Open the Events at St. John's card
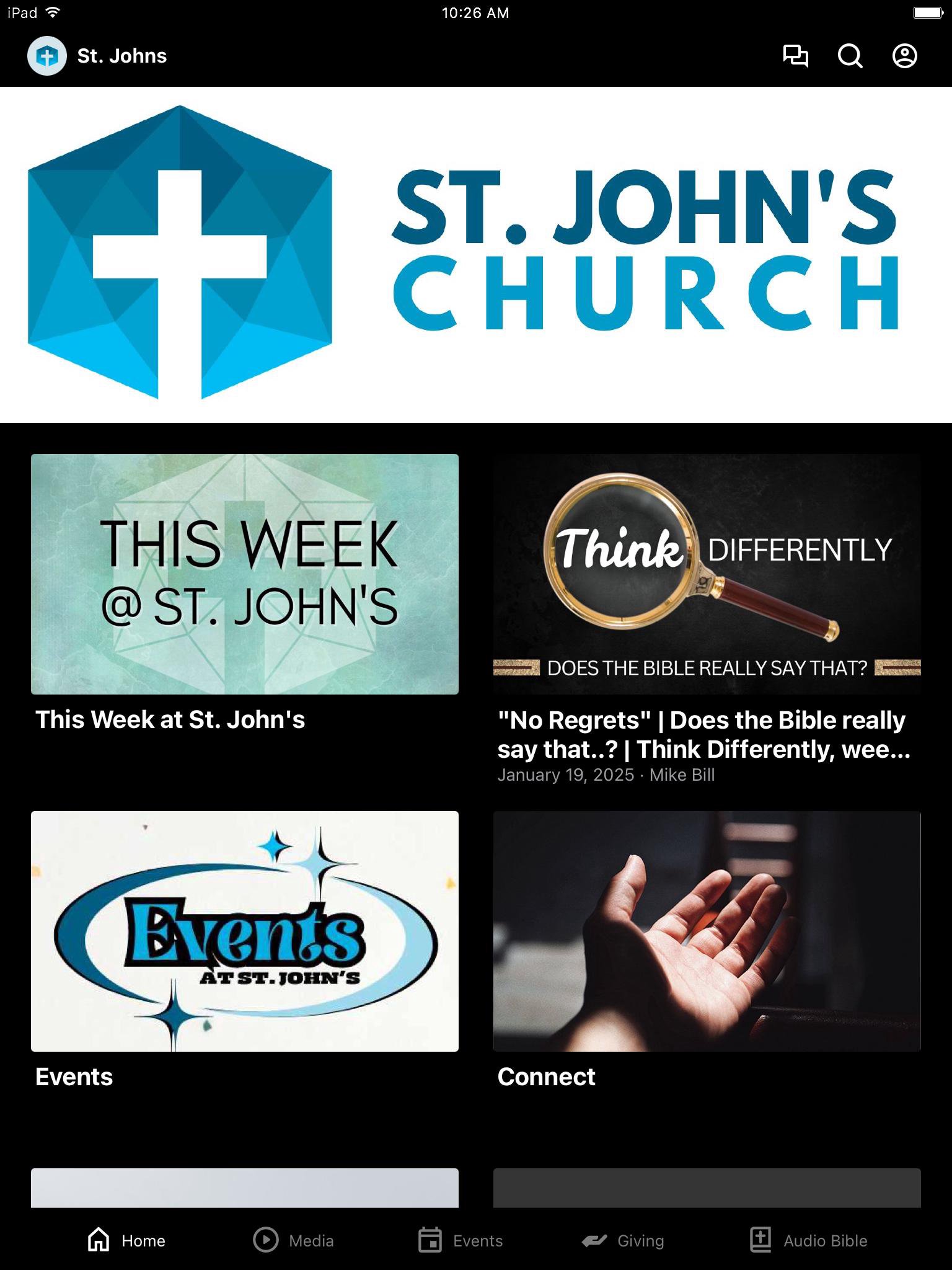This screenshot has width=952, height=1270. tap(245, 931)
